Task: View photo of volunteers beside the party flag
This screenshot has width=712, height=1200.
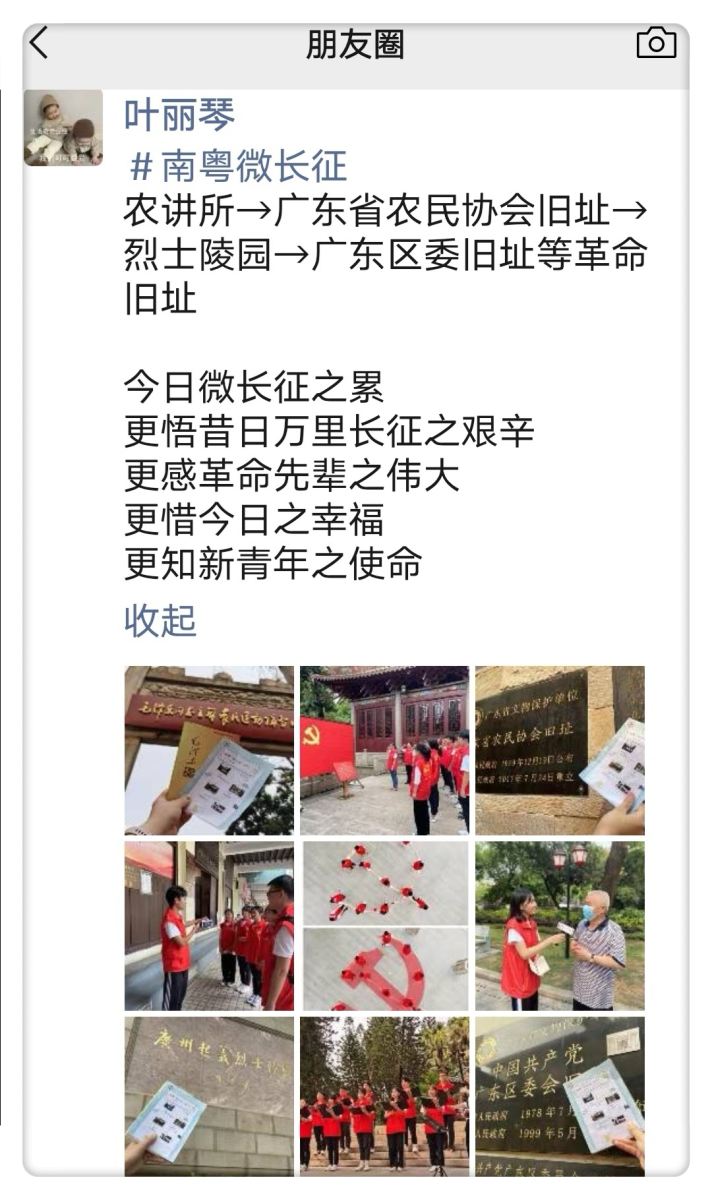Action: (384, 750)
